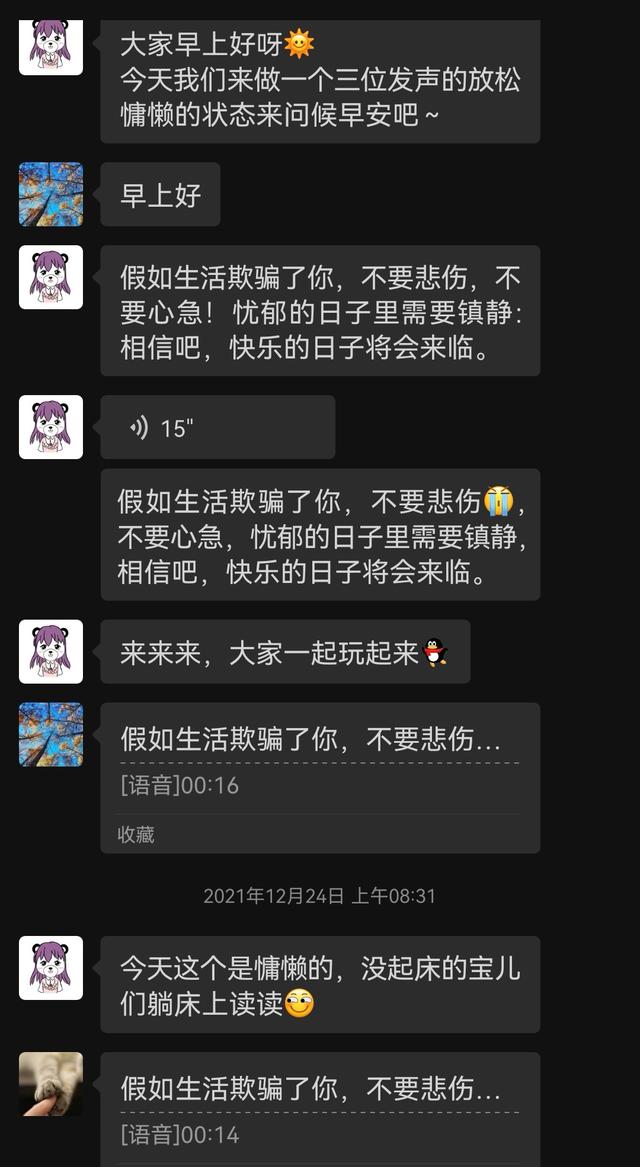Open the avatar beside the 00:14 voice card
The image size is (640, 1167).
click(51, 1084)
